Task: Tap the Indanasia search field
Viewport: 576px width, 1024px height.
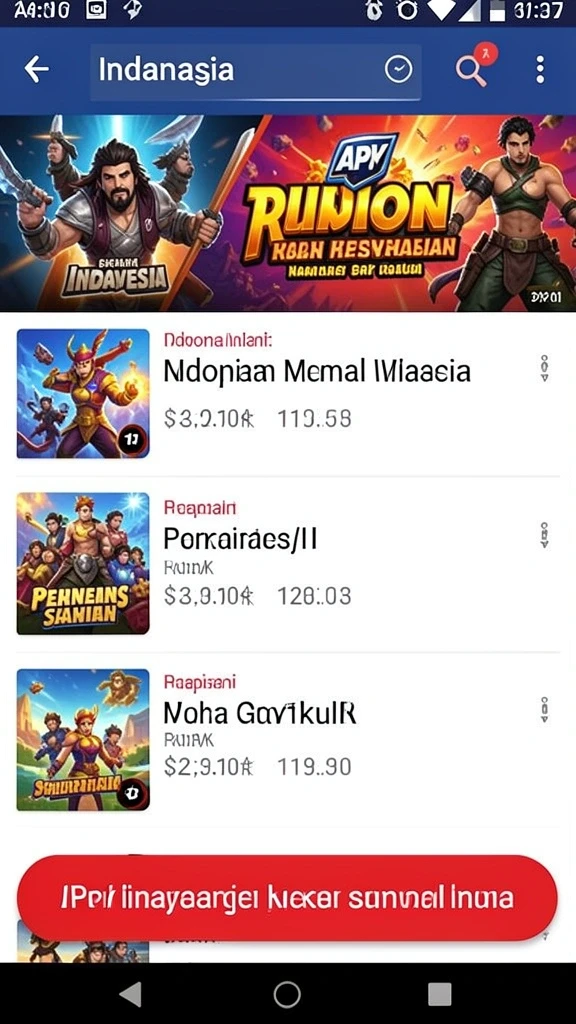Action: point(255,70)
